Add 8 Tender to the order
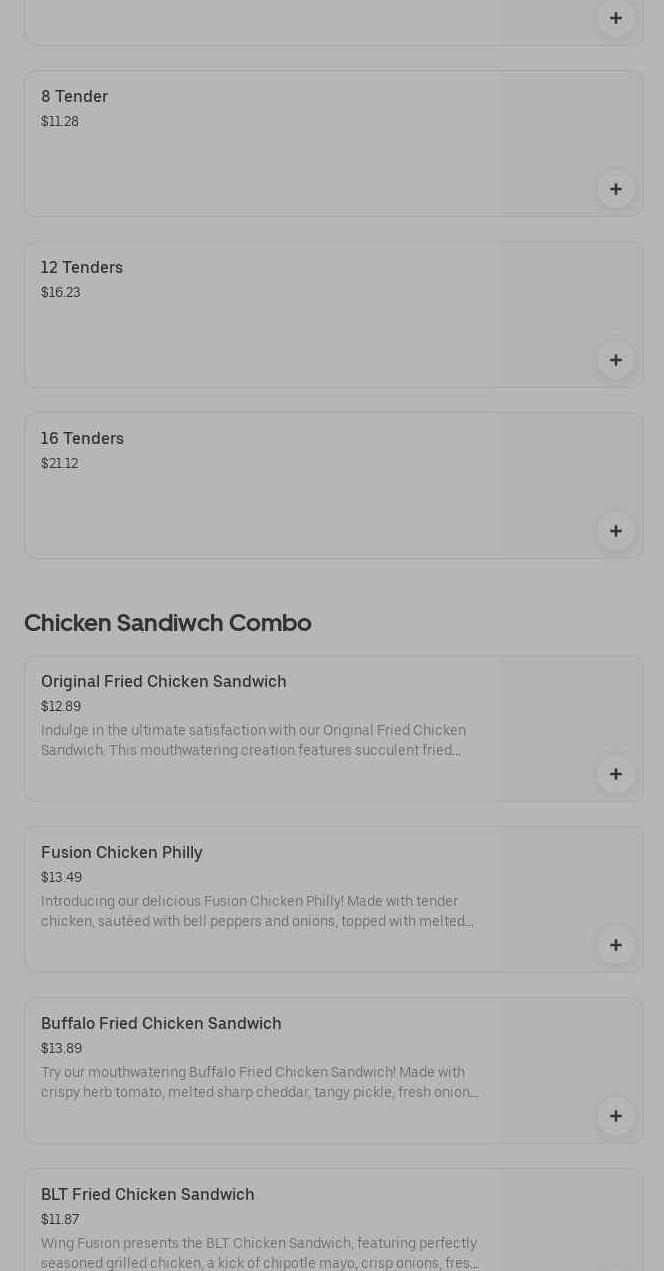This screenshot has width=664, height=1271. tap(615, 189)
